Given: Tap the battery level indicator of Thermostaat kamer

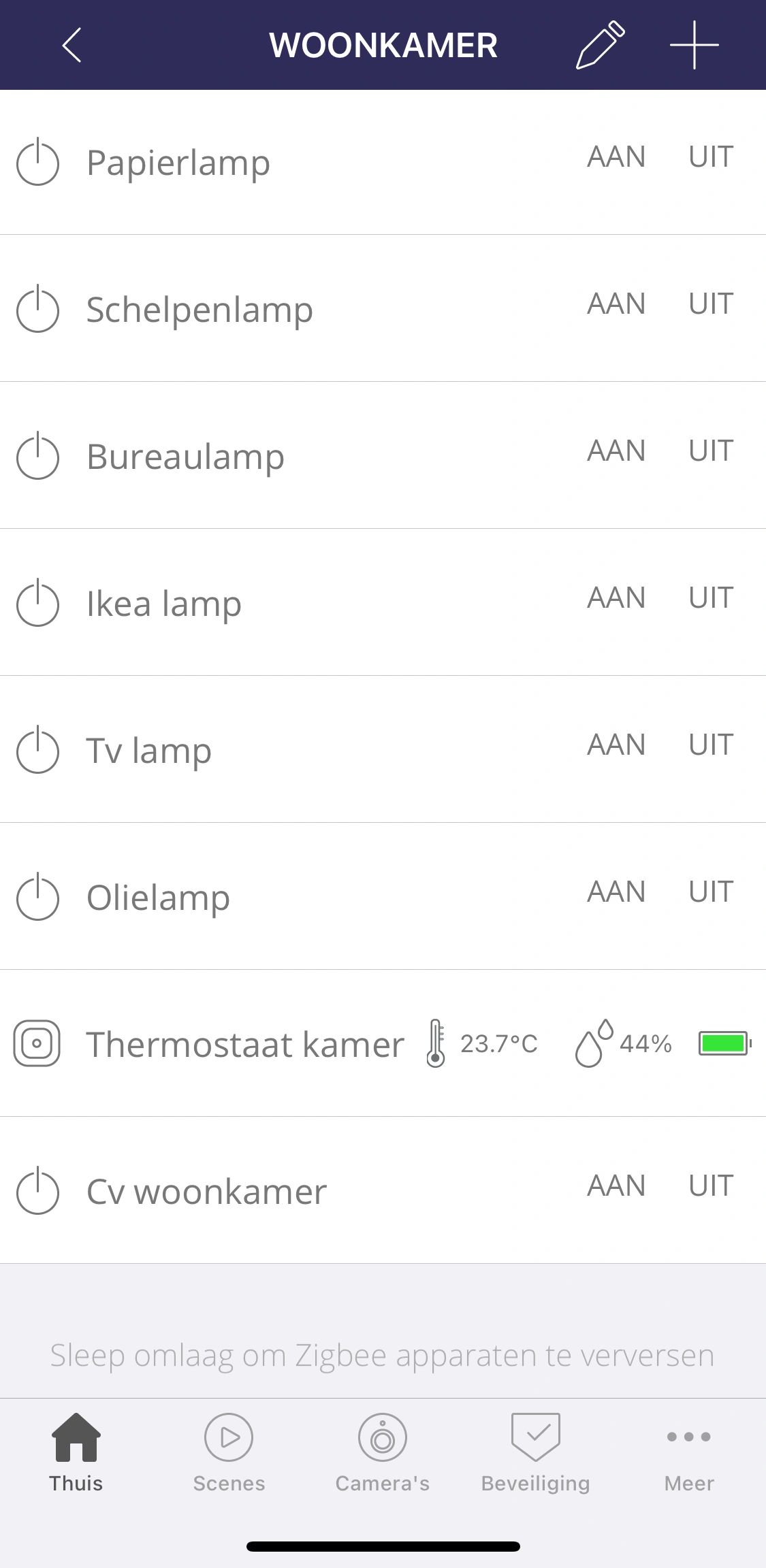Looking at the screenshot, I should pyautogui.click(x=725, y=1043).
